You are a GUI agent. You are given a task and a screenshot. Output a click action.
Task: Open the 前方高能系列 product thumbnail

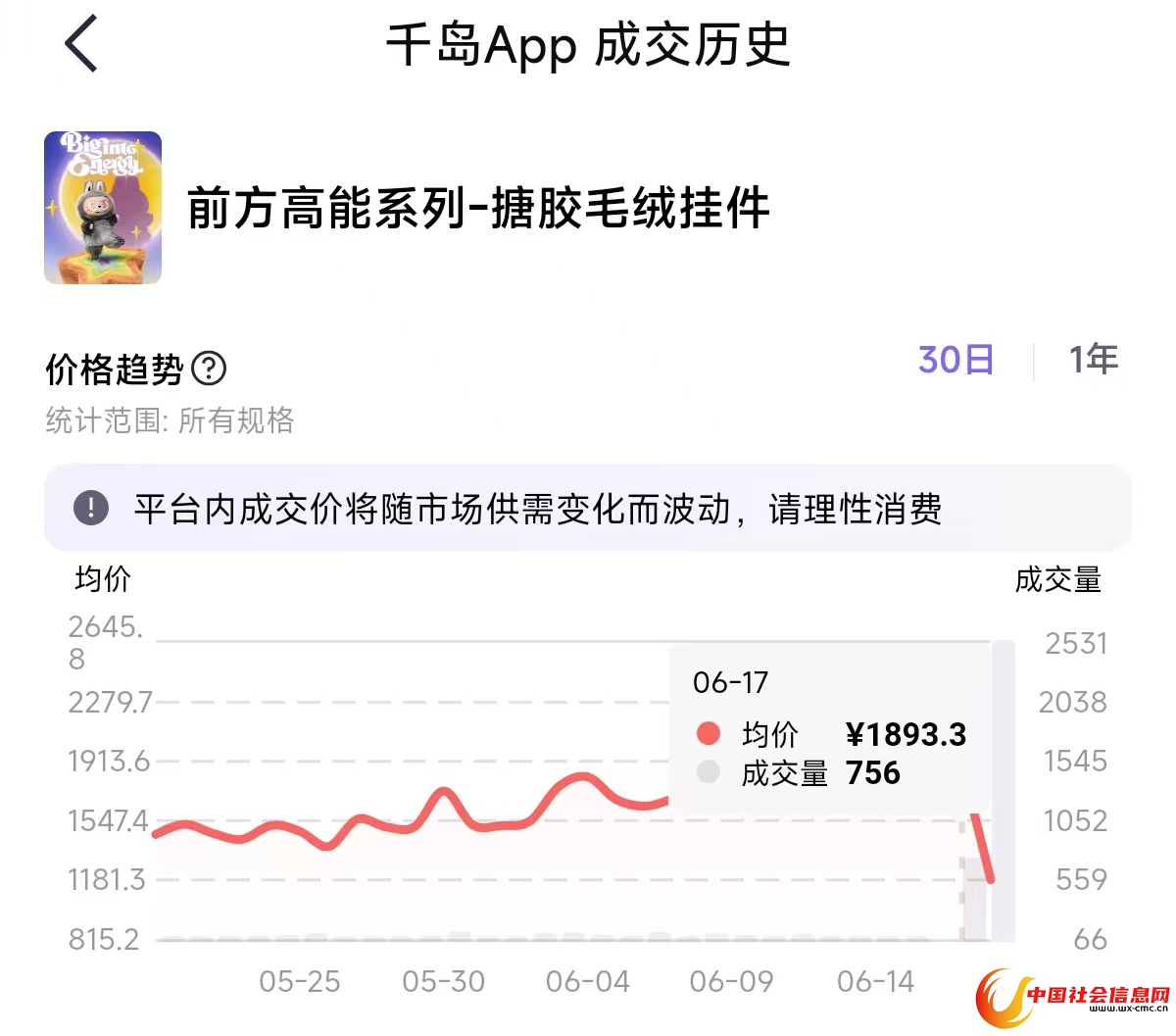[x=103, y=208]
